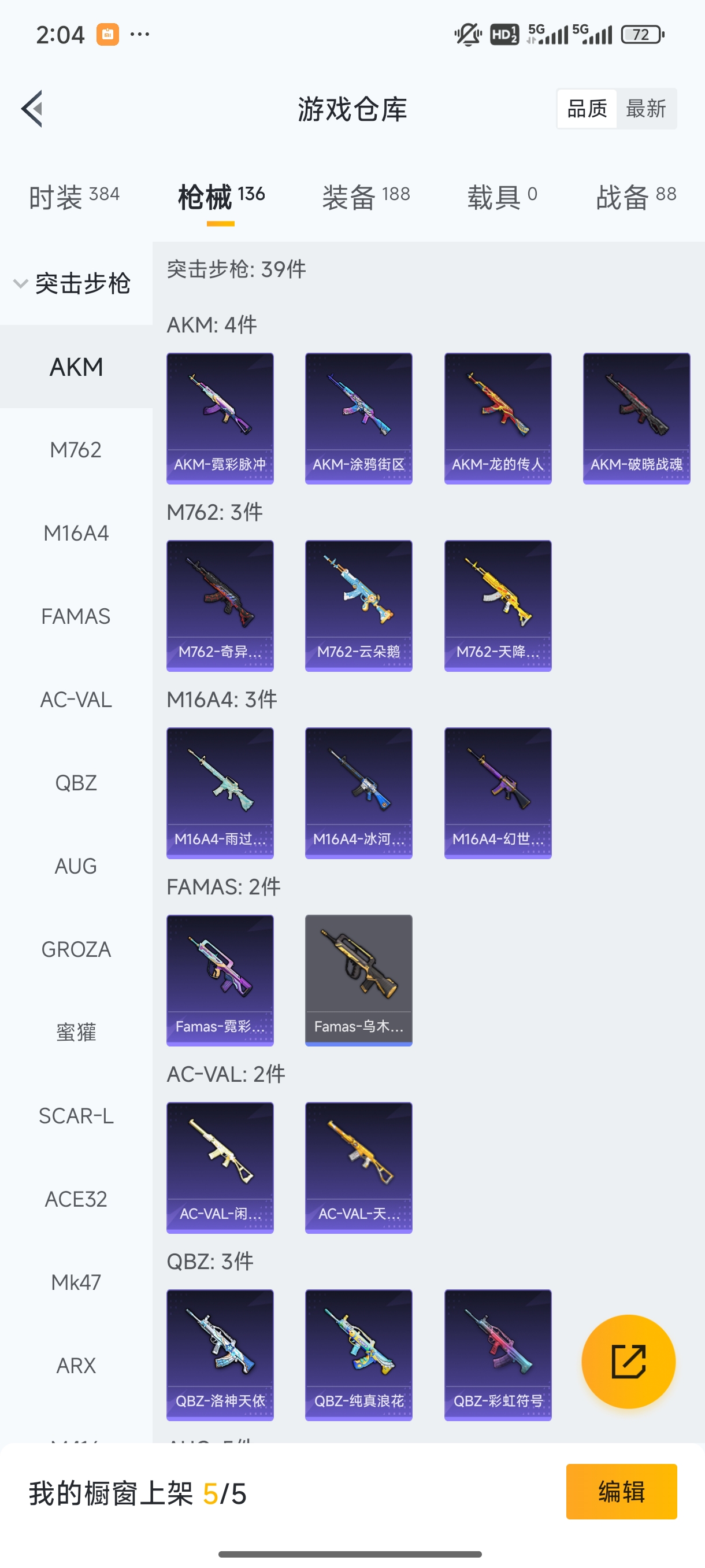Open the 载具 tab
Screen dimensions: 705x1568
click(x=502, y=197)
